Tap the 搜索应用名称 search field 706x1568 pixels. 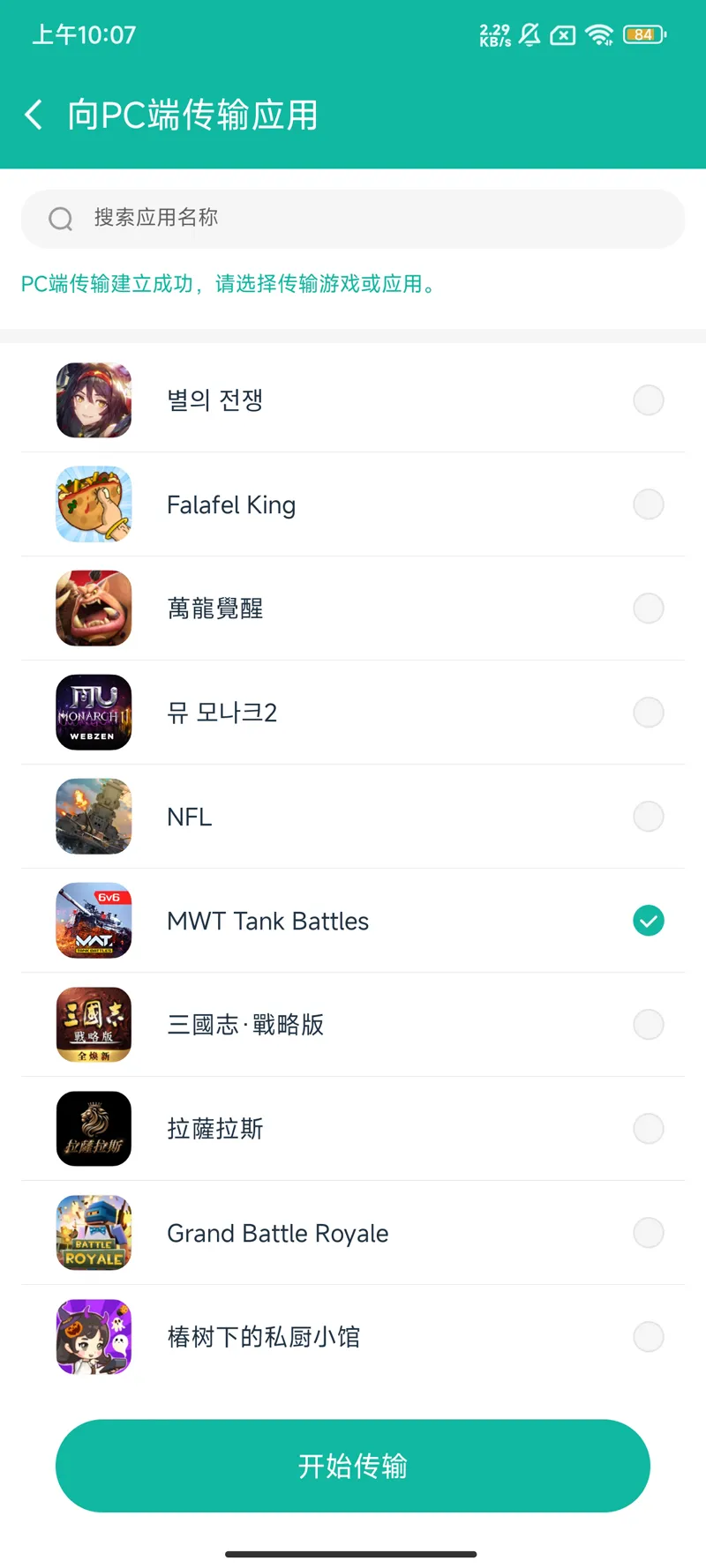(353, 218)
